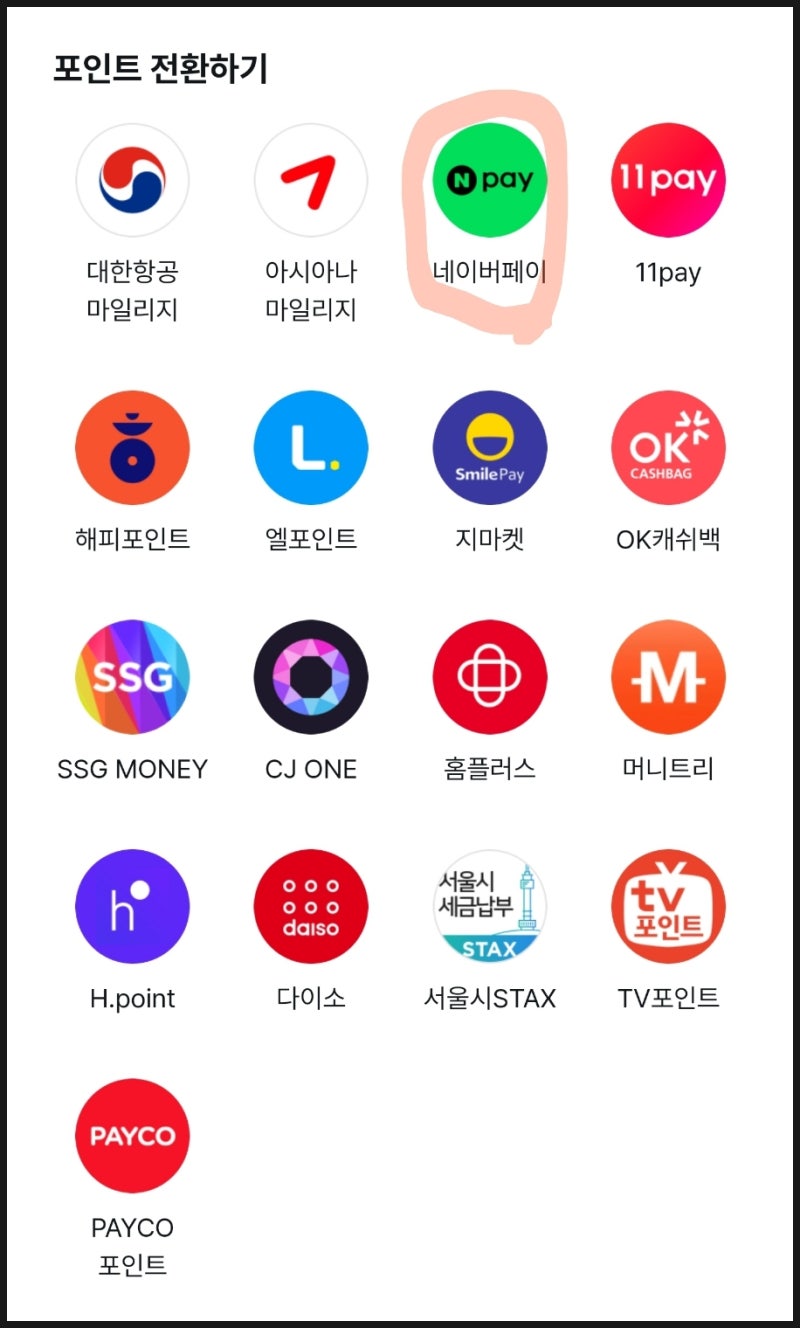Viewport: 800px width, 1328px height.
Task: Select the 아시아나 마일리지 icon
Action: point(310,180)
